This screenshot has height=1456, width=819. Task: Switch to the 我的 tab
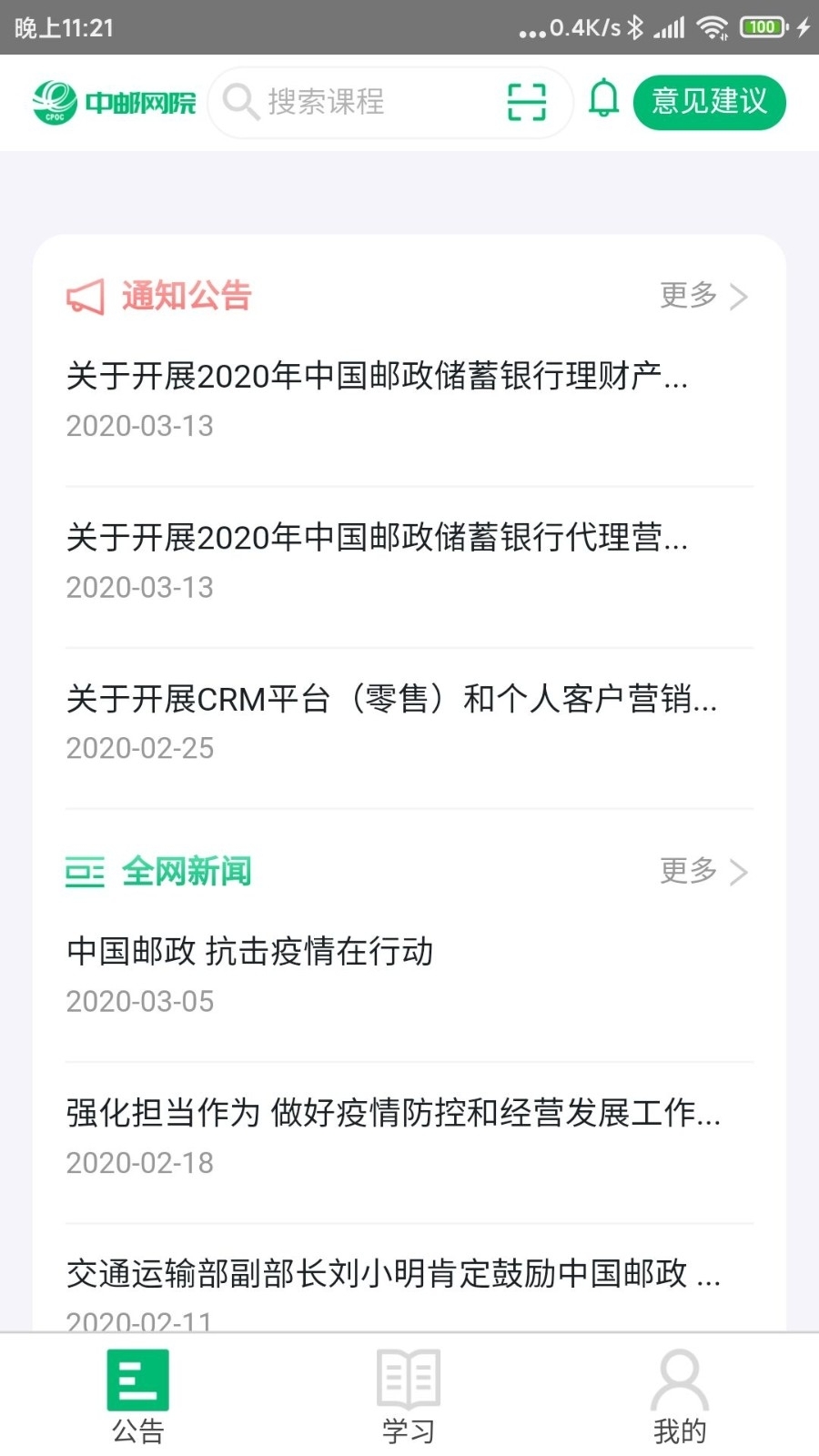(679, 1397)
